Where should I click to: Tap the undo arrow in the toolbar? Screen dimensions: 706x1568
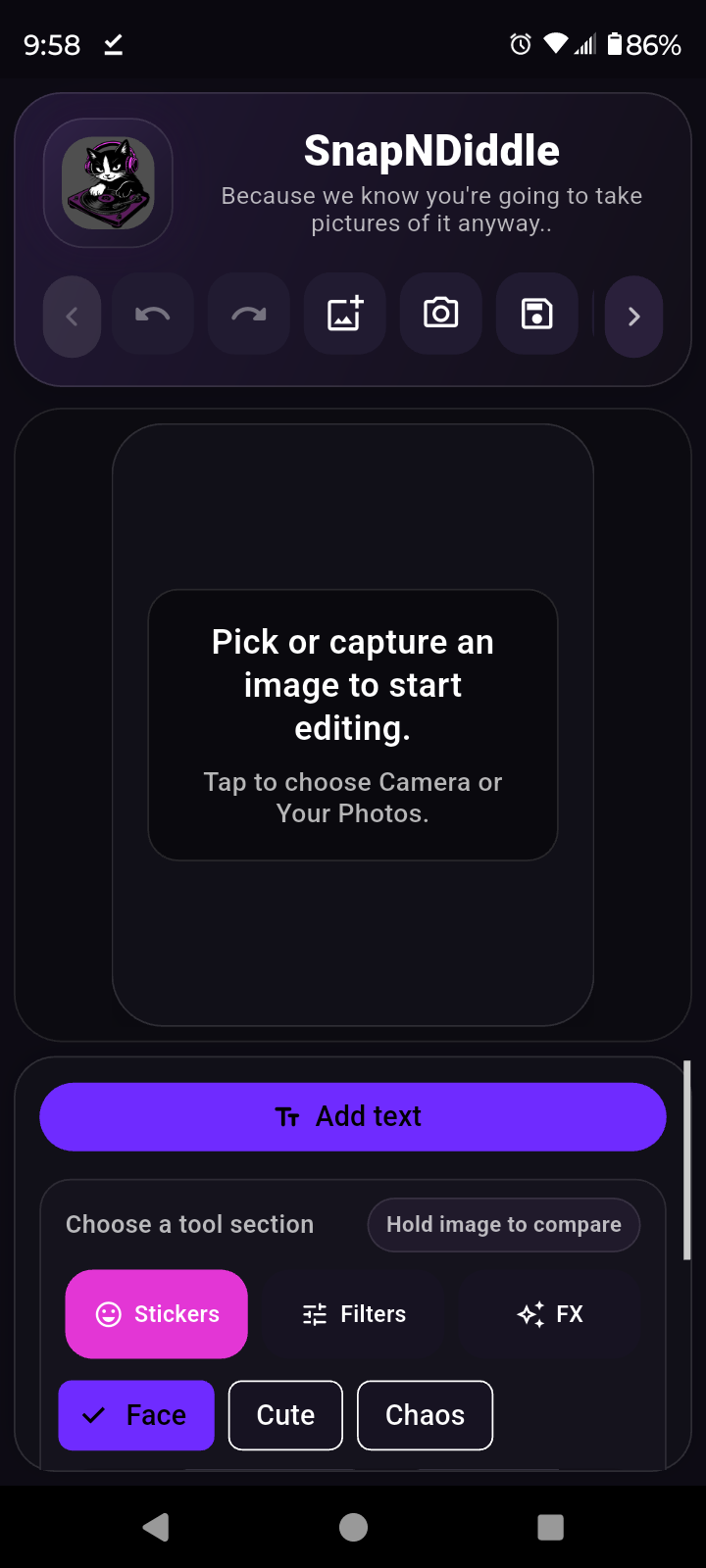coord(152,314)
